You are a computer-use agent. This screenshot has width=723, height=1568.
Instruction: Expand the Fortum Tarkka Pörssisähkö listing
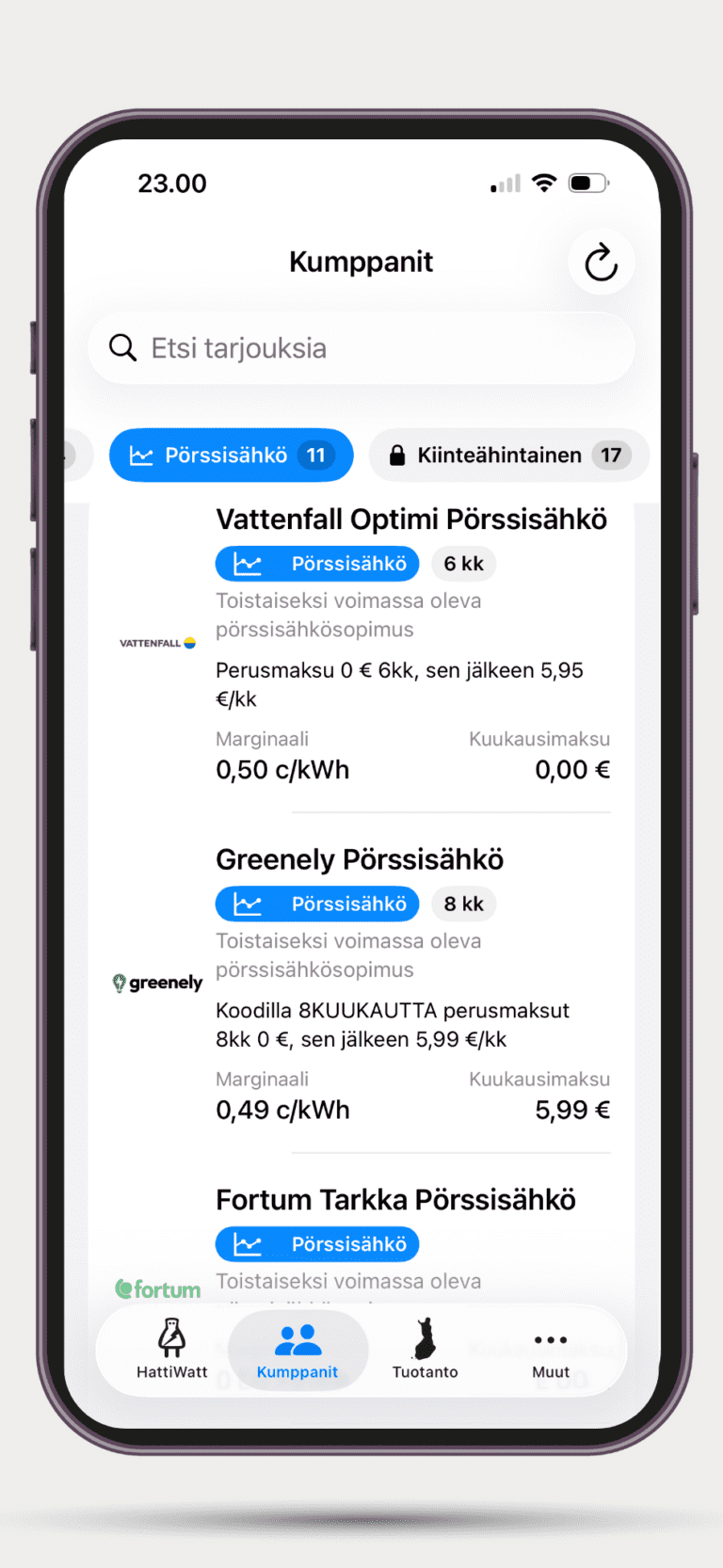395,1199
